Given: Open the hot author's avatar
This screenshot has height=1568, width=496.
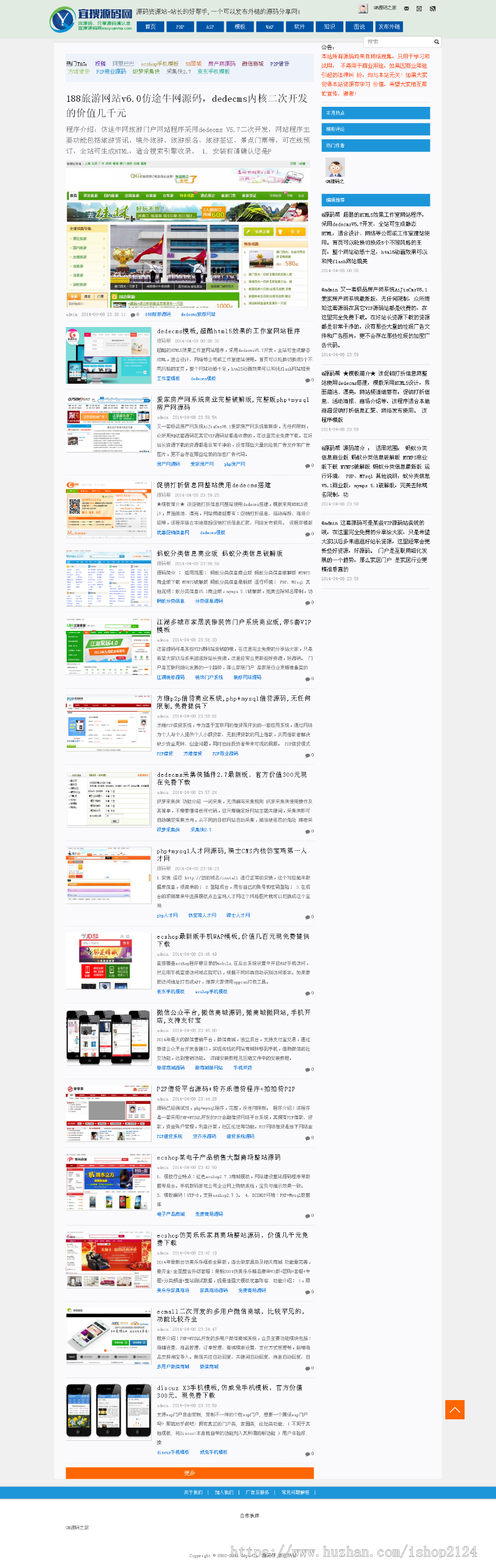Looking at the screenshot, I should pyautogui.click(x=335, y=167).
